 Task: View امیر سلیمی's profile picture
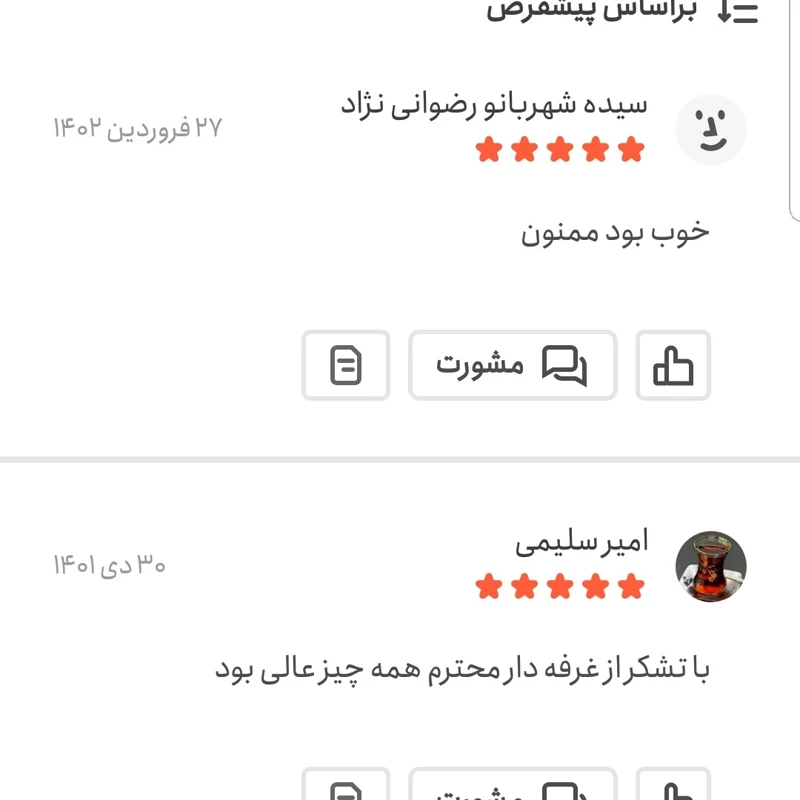(711, 566)
